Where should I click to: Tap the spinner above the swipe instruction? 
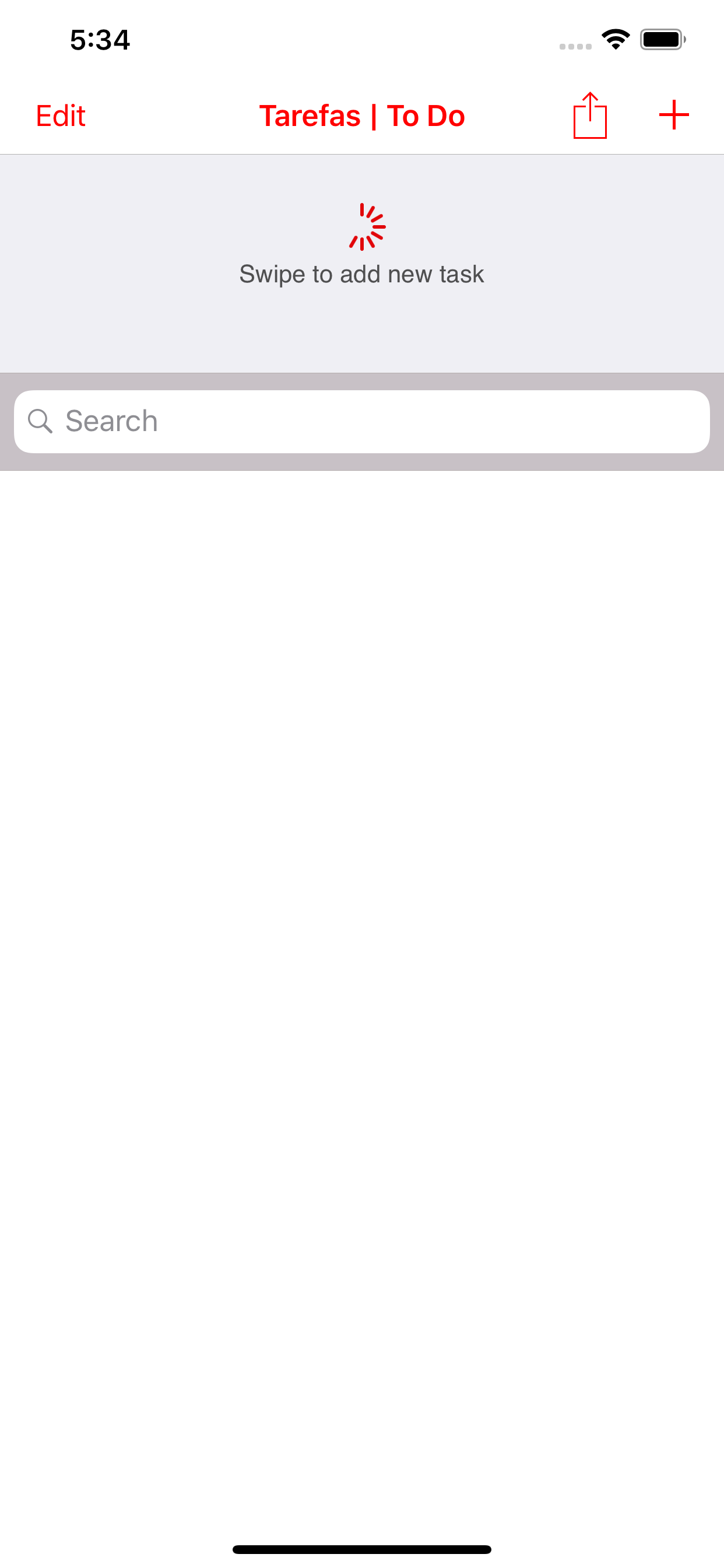pyautogui.click(x=367, y=226)
